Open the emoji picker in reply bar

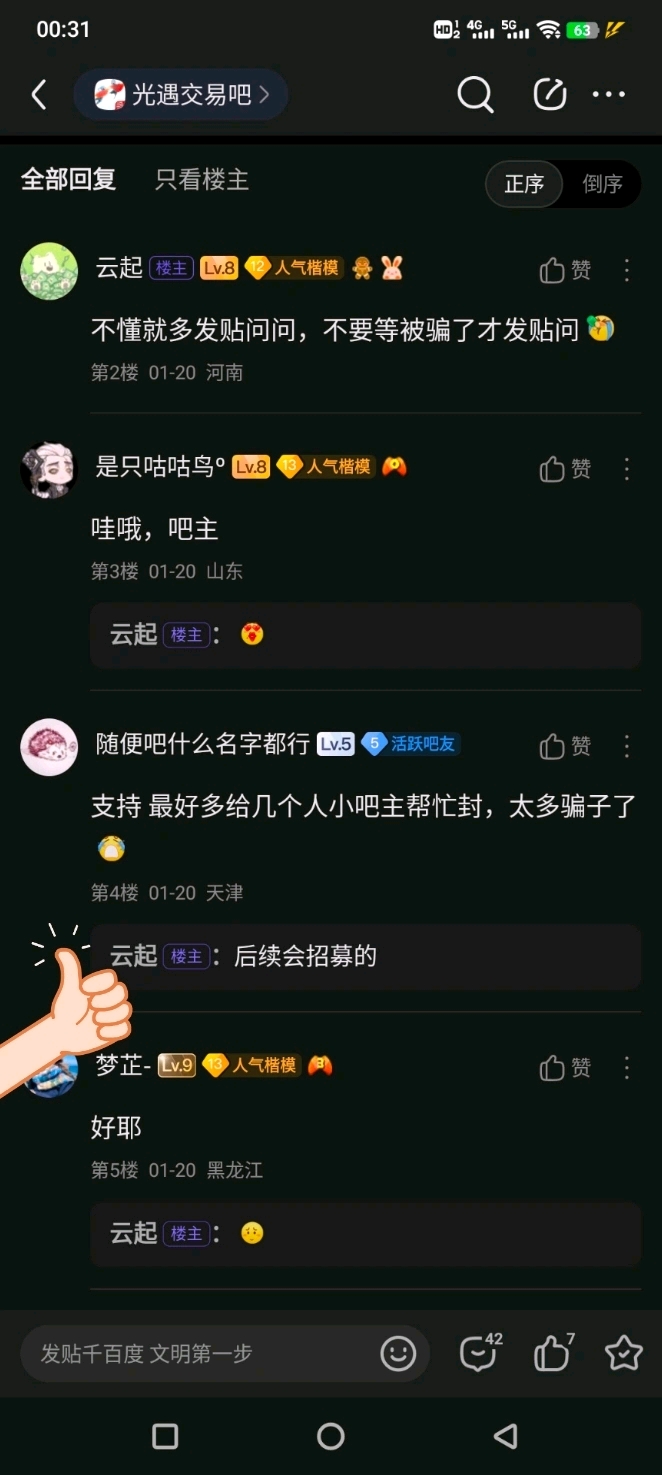click(x=398, y=1354)
